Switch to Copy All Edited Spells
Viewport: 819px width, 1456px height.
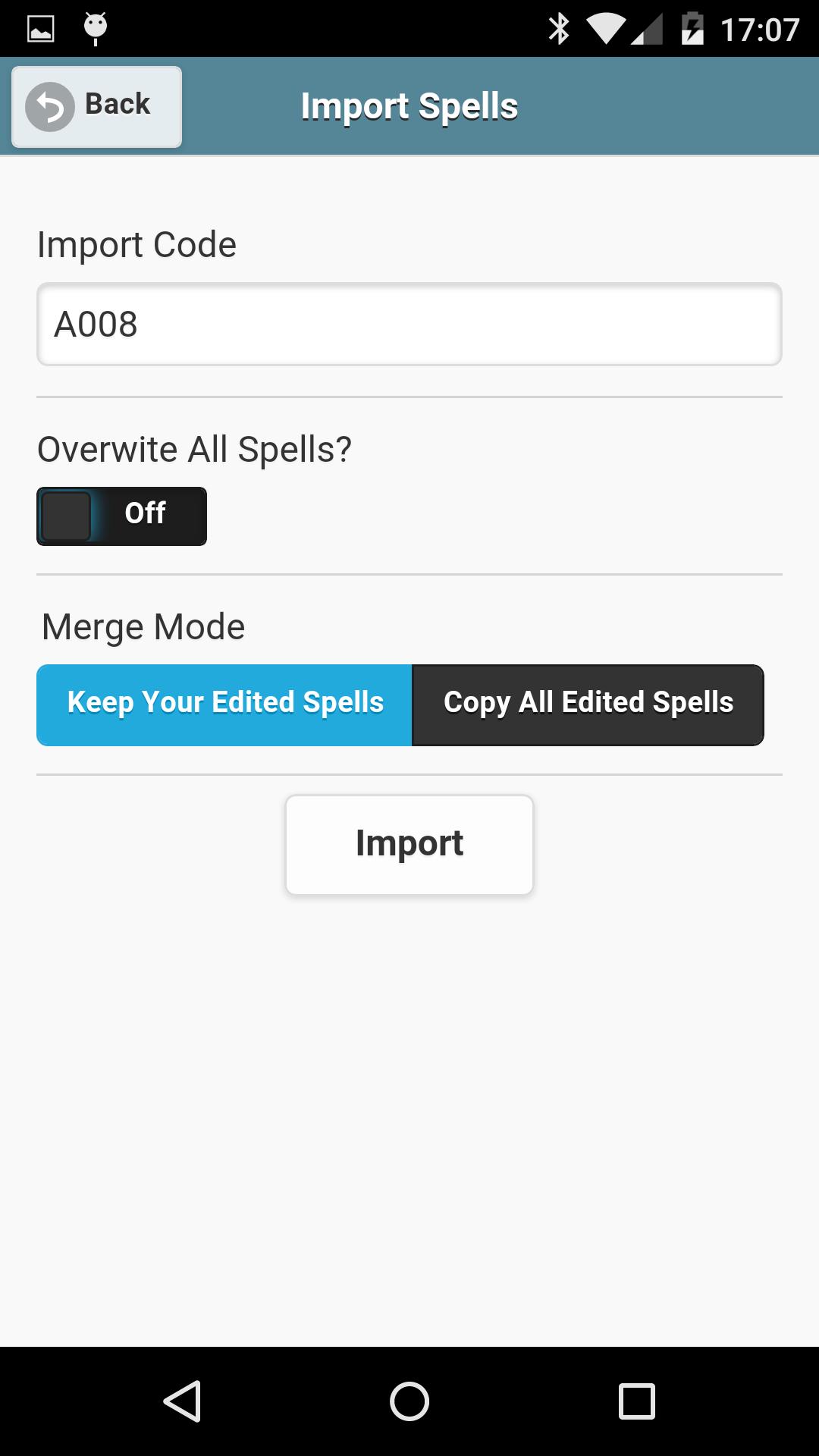[x=588, y=704]
